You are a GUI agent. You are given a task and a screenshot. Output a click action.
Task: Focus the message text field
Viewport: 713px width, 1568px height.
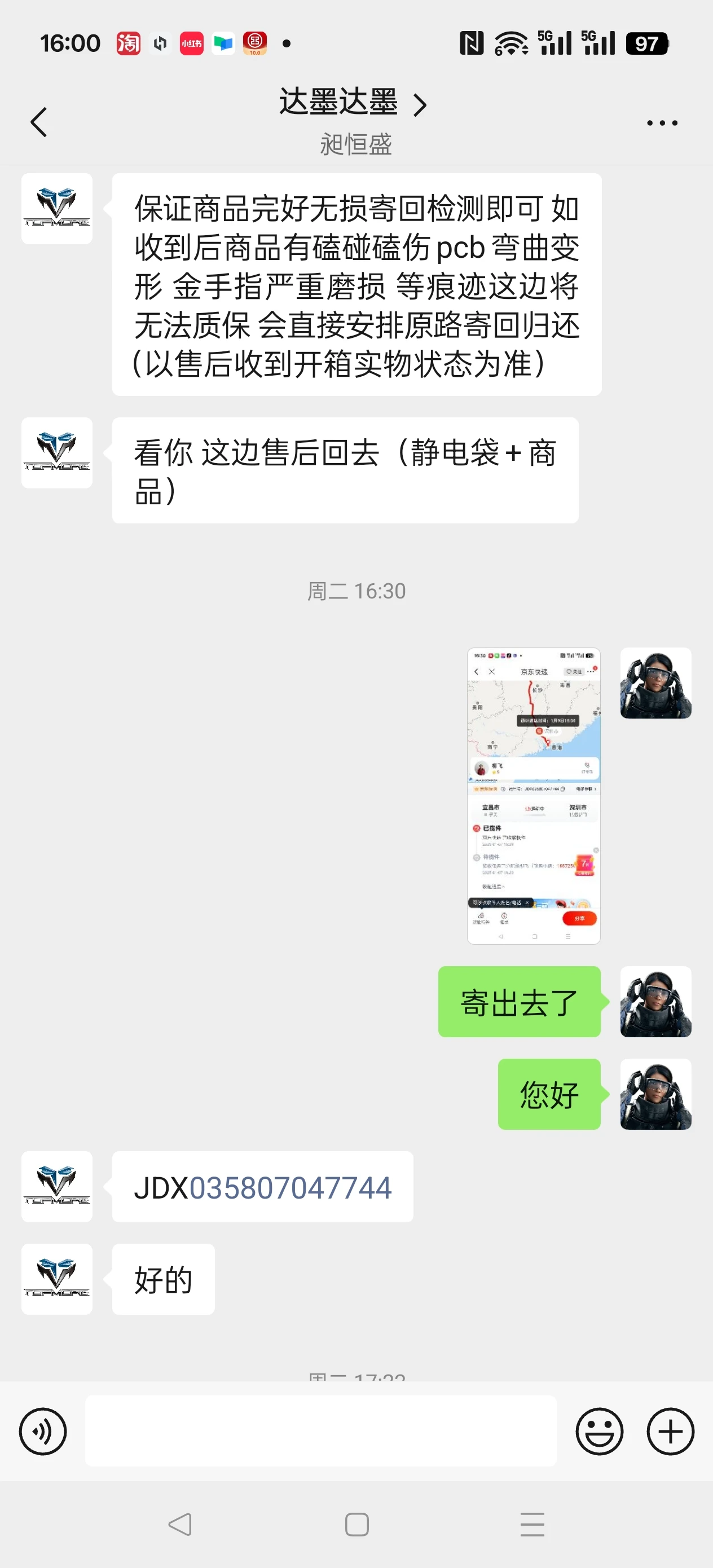point(320,1431)
